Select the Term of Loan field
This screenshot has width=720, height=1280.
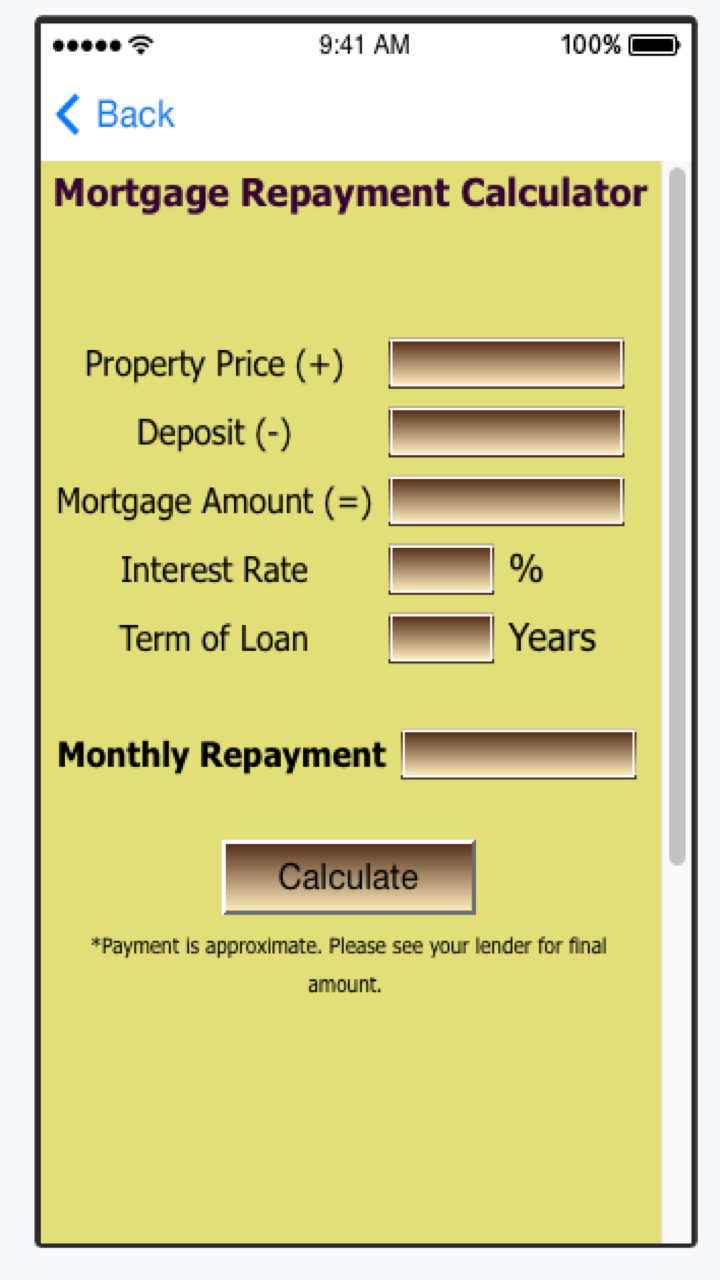click(x=441, y=638)
